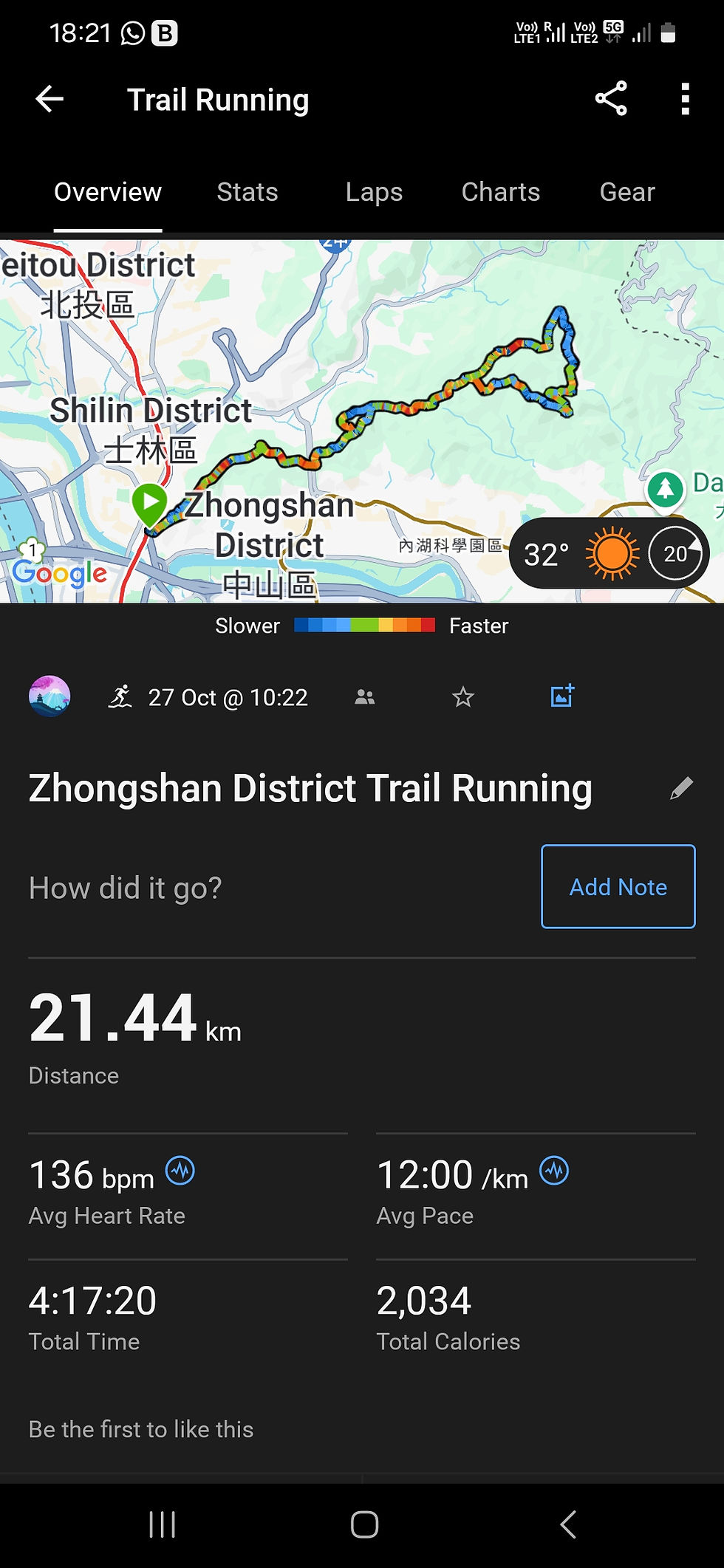Viewport: 724px width, 1568px height.
Task: Open recent apps from navigation bar
Action: tap(163, 1524)
